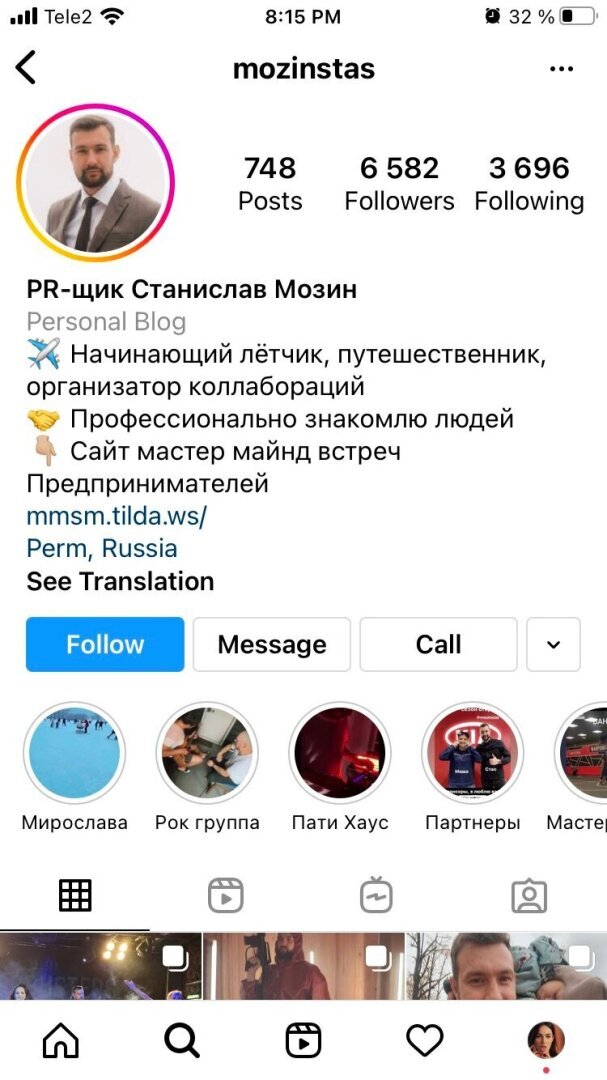Tap See Translation under the bio
This screenshot has width=607, height=1080.
120,581
